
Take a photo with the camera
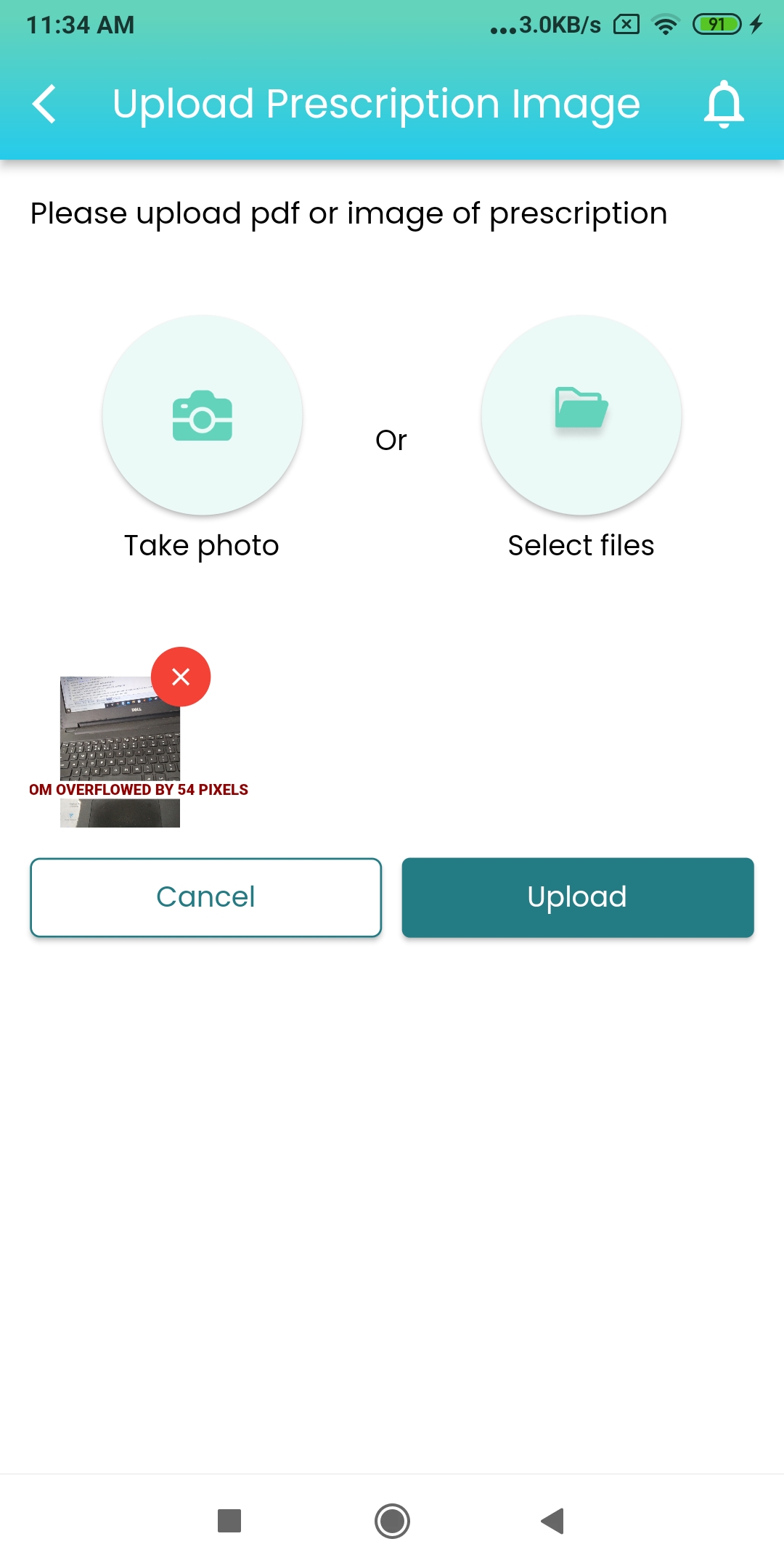click(x=203, y=415)
